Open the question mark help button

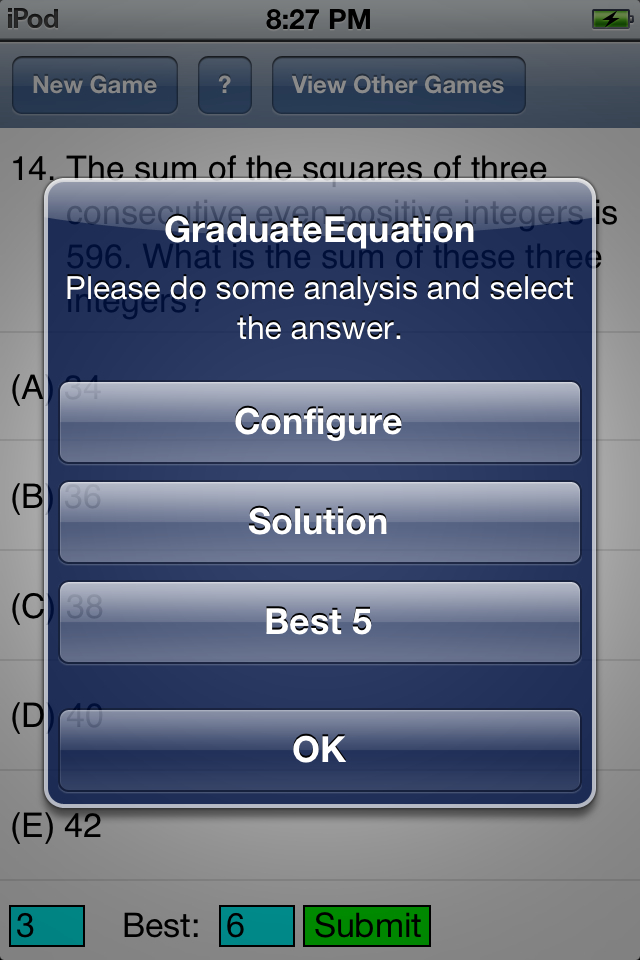click(224, 85)
